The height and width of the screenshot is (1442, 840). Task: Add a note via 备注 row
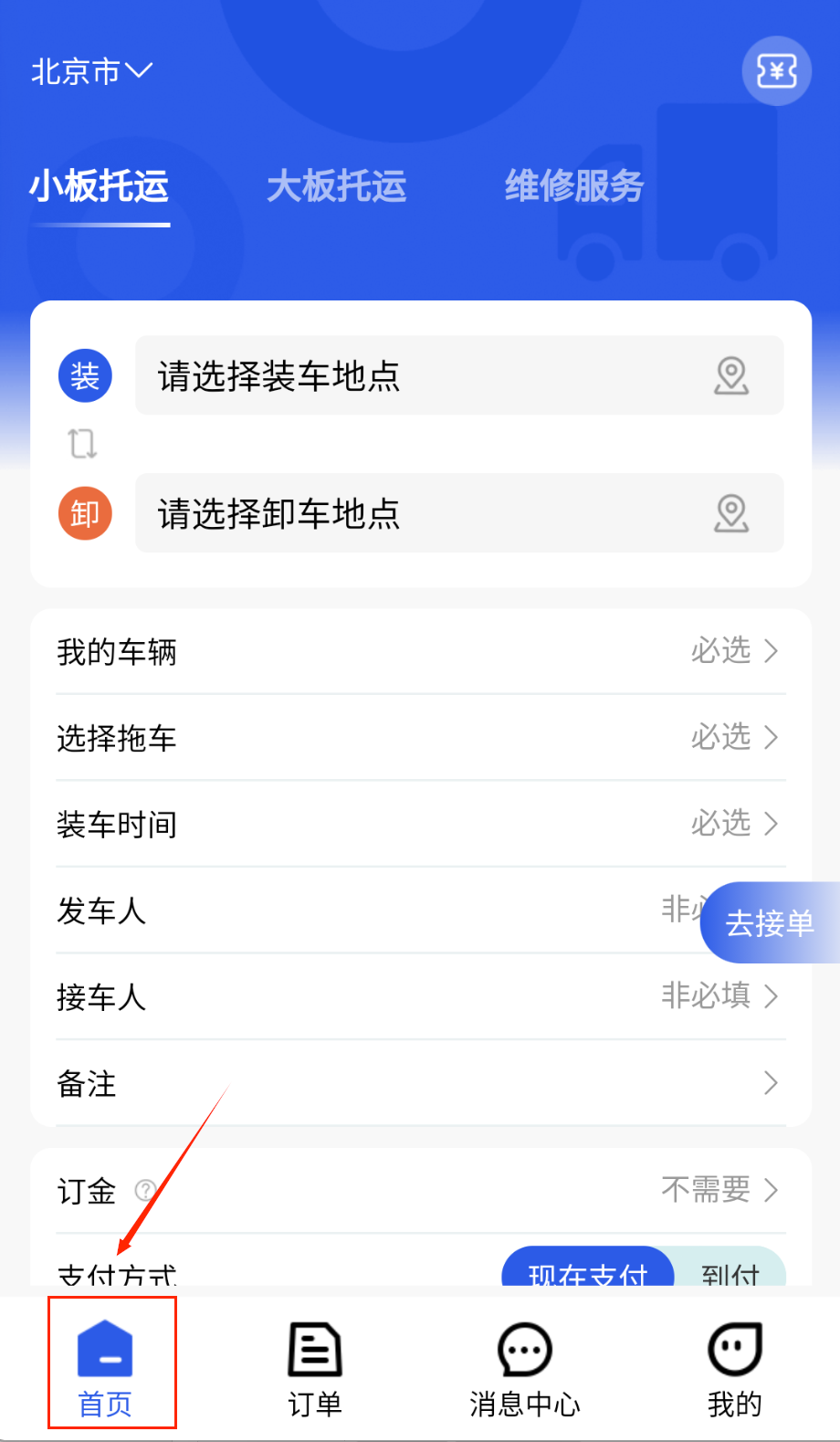coord(420,1084)
